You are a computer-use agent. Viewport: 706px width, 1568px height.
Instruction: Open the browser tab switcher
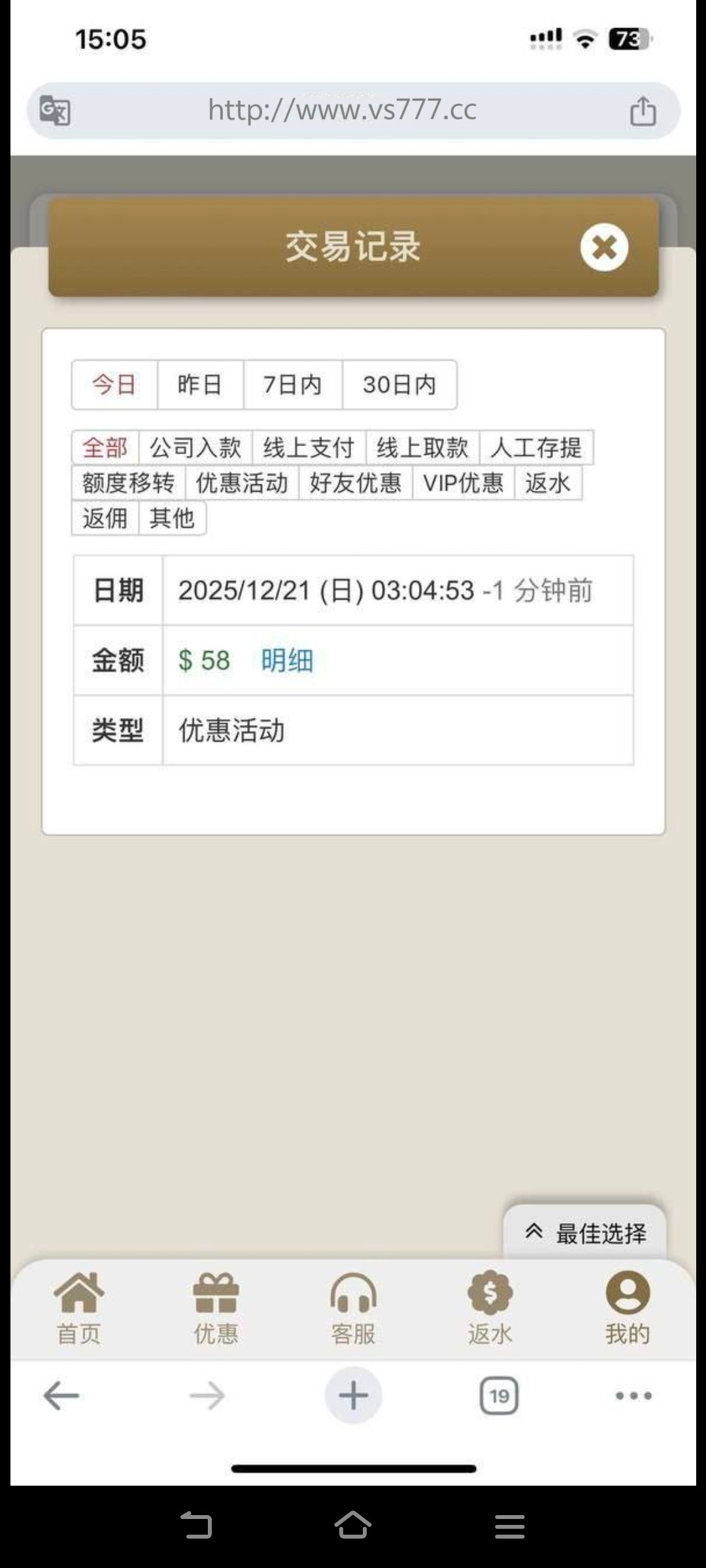pos(499,1396)
